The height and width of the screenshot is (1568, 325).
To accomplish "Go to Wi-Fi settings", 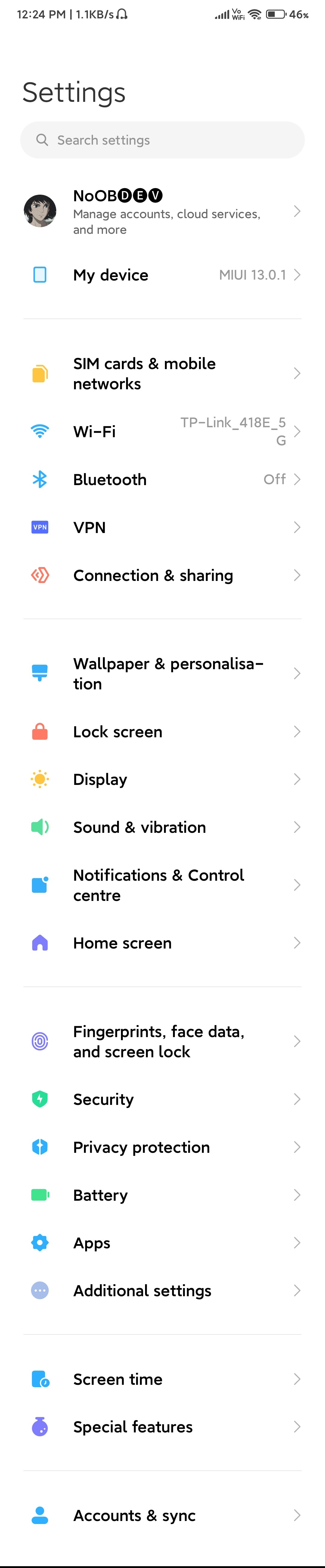I will [x=162, y=431].
